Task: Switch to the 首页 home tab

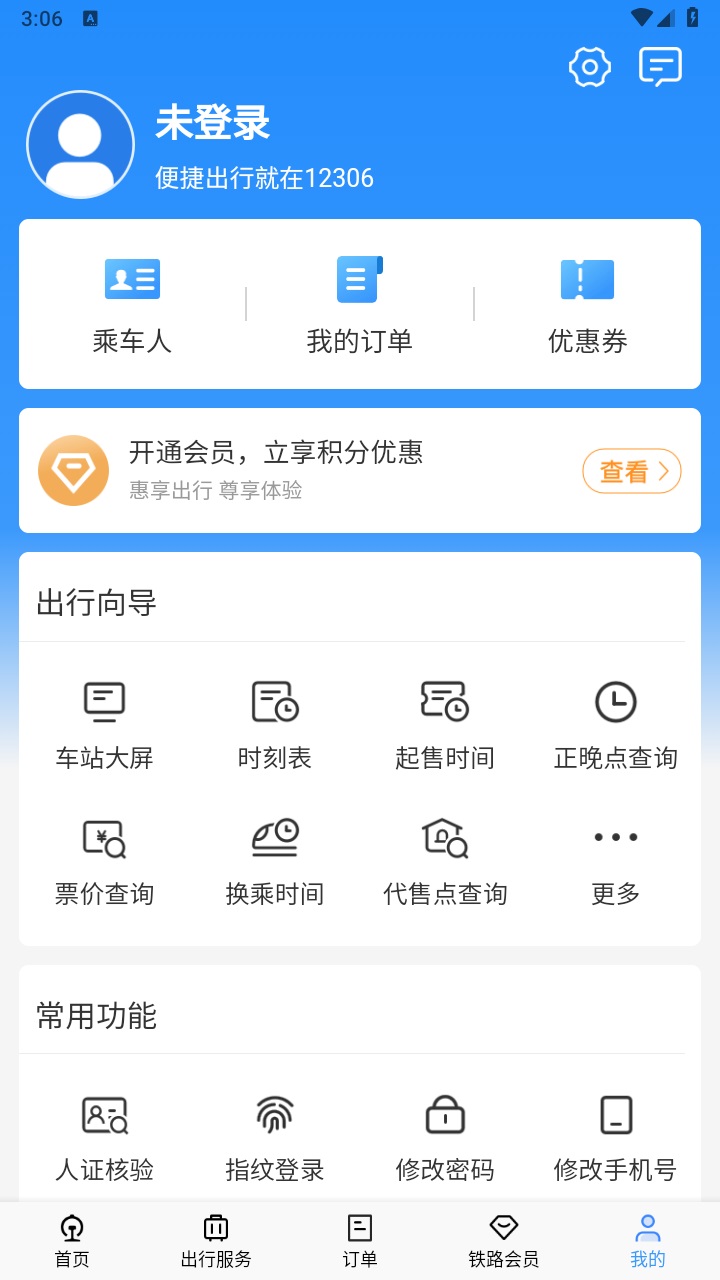Action: click(x=72, y=1241)
